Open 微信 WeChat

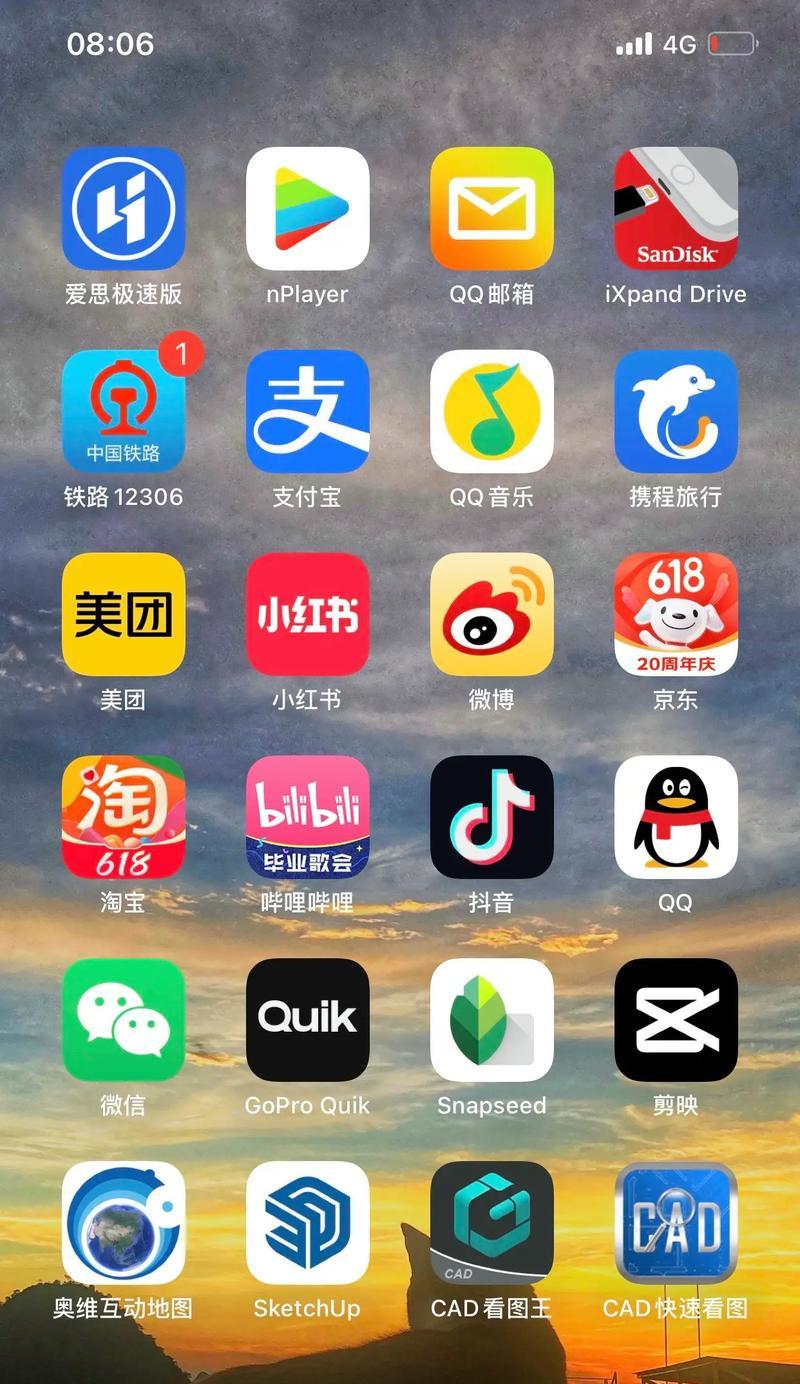pyautogui.click(x=123, y=1020)
